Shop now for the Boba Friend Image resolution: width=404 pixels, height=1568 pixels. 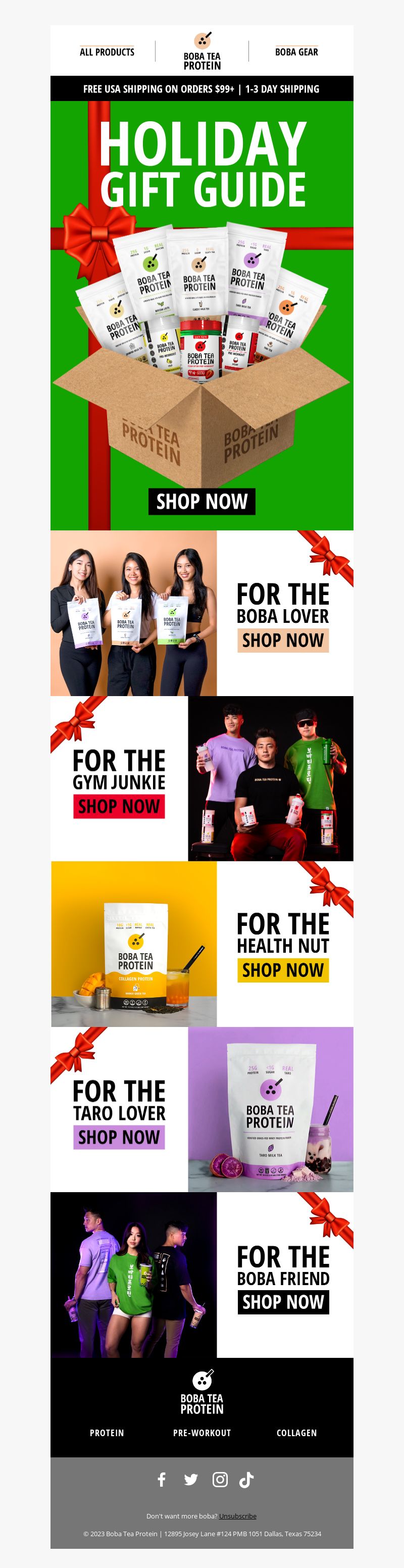point(283,1302)
